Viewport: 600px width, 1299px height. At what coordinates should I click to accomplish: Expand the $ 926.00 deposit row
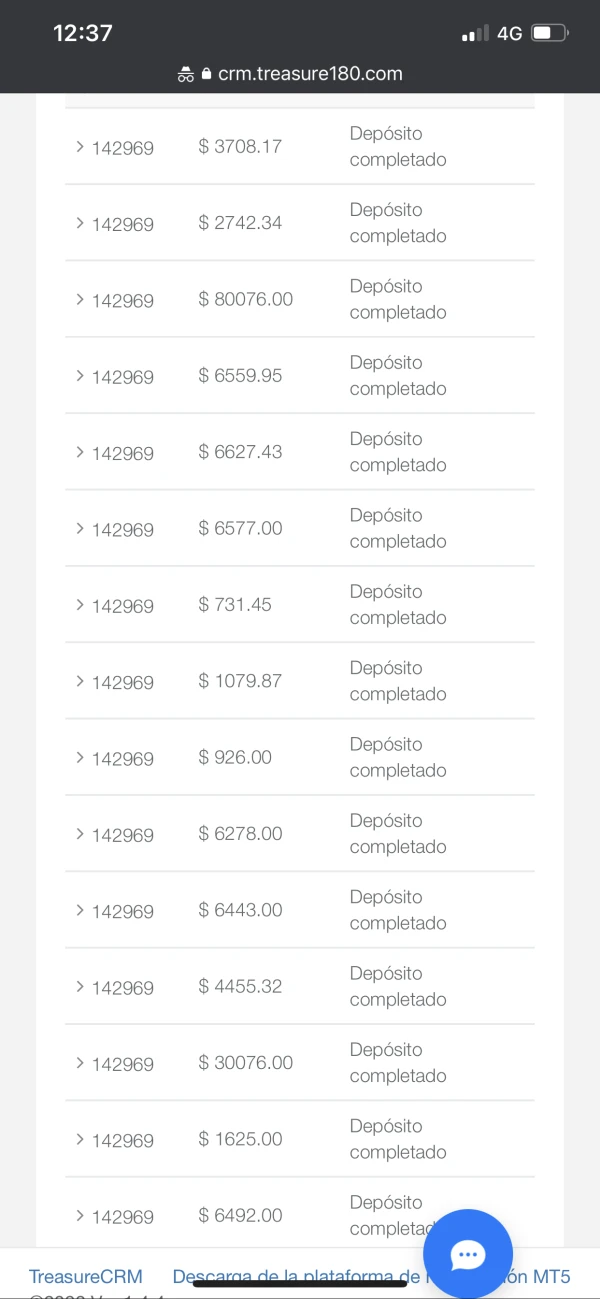(80, 757)
